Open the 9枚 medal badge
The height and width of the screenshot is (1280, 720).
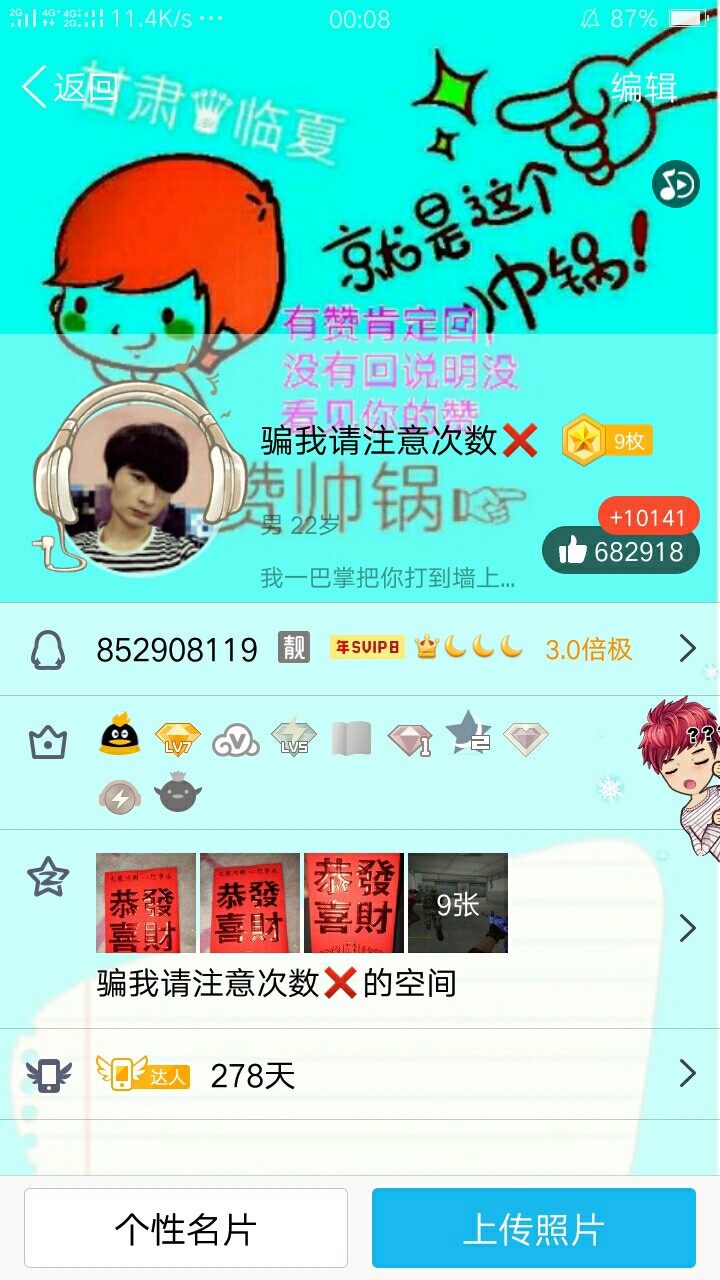tap(607, 441)
